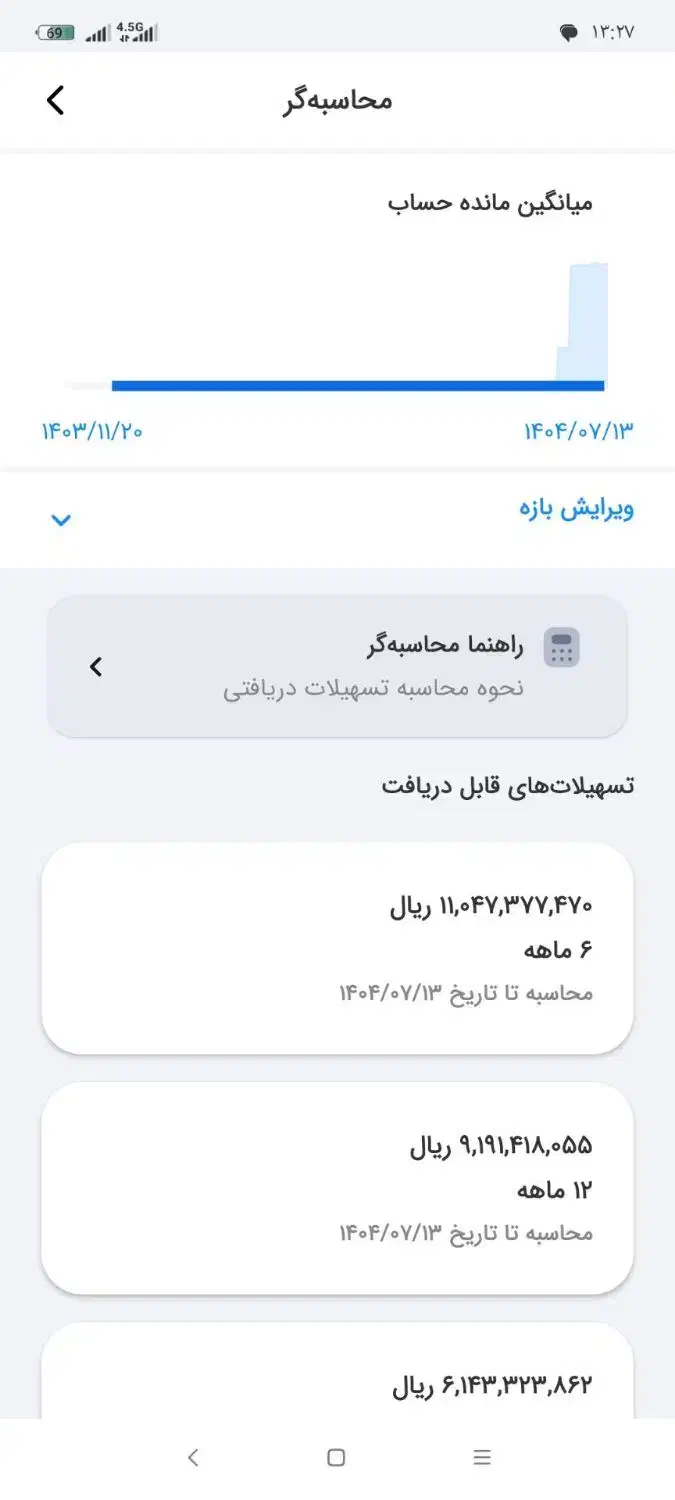Open راهنما محاسبه‌گر guide card
The image size is (675, 1500).
pos(337,666)
